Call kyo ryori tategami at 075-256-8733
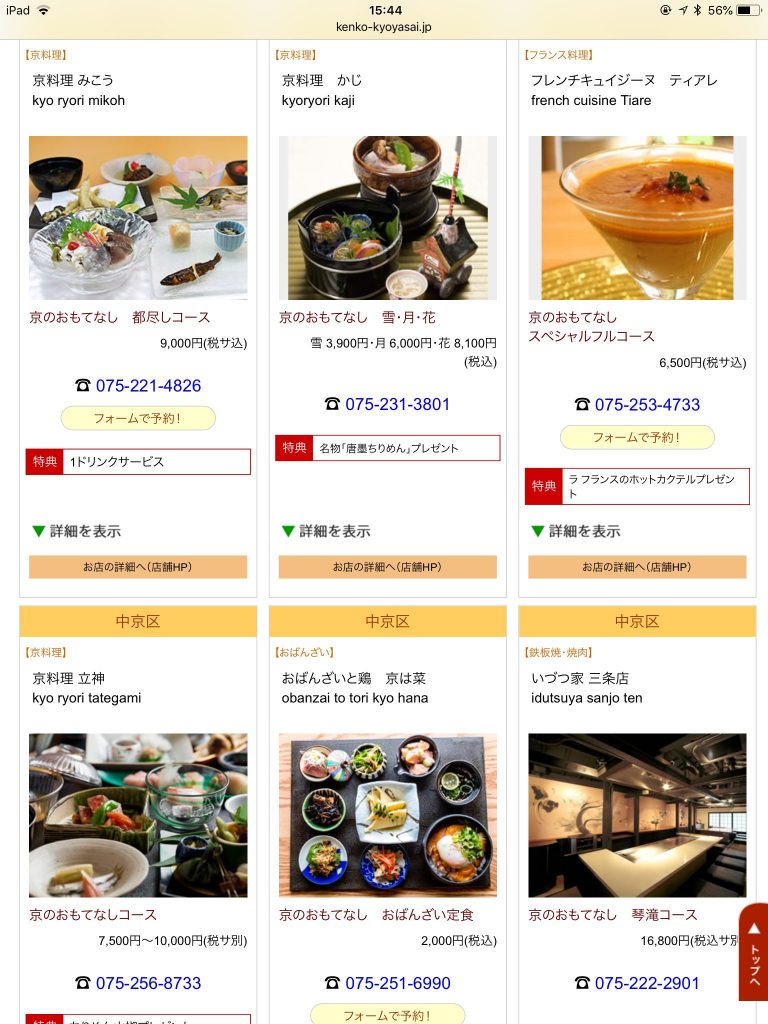This screenshot has height=1024, width=768. click(x=148, y=984)
